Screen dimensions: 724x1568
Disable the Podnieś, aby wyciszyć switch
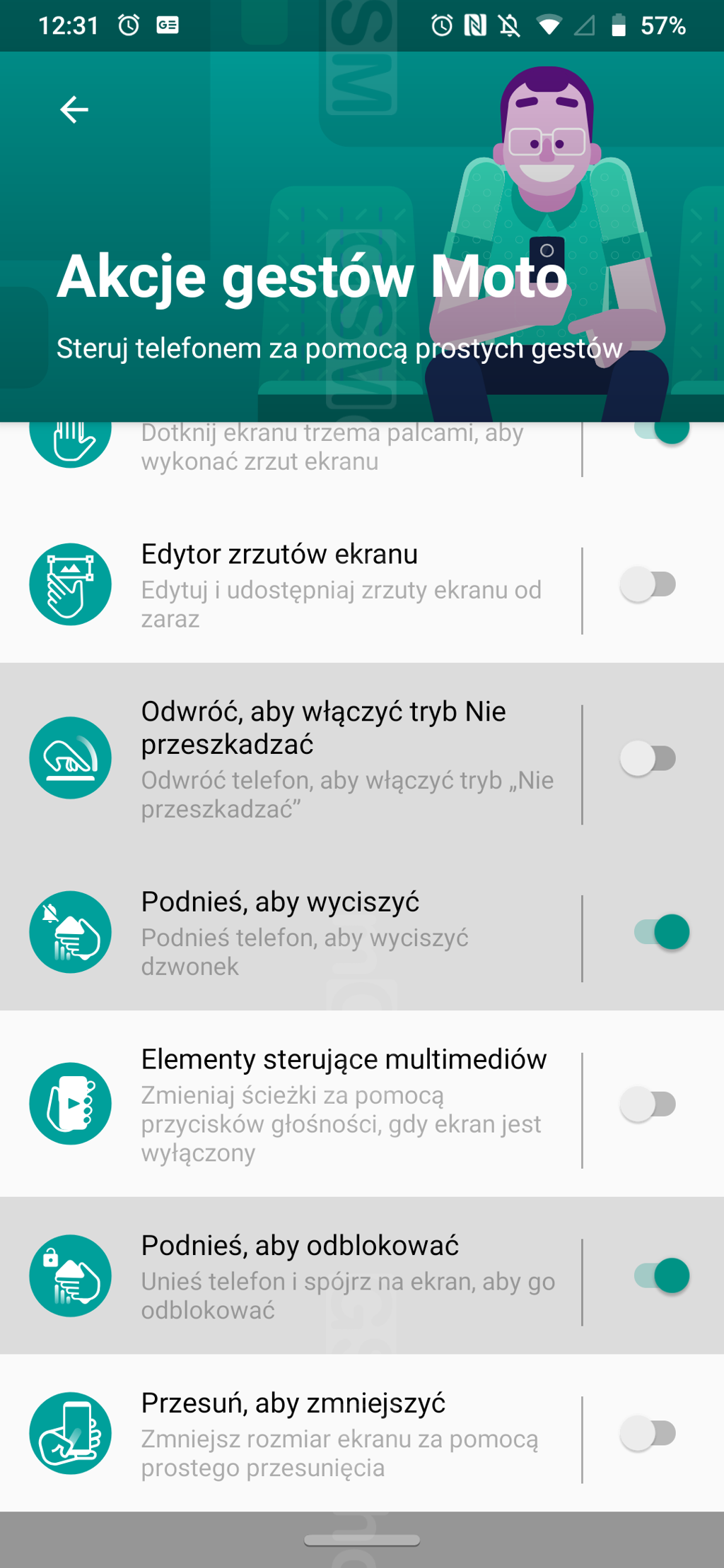(x=661, y=933)
